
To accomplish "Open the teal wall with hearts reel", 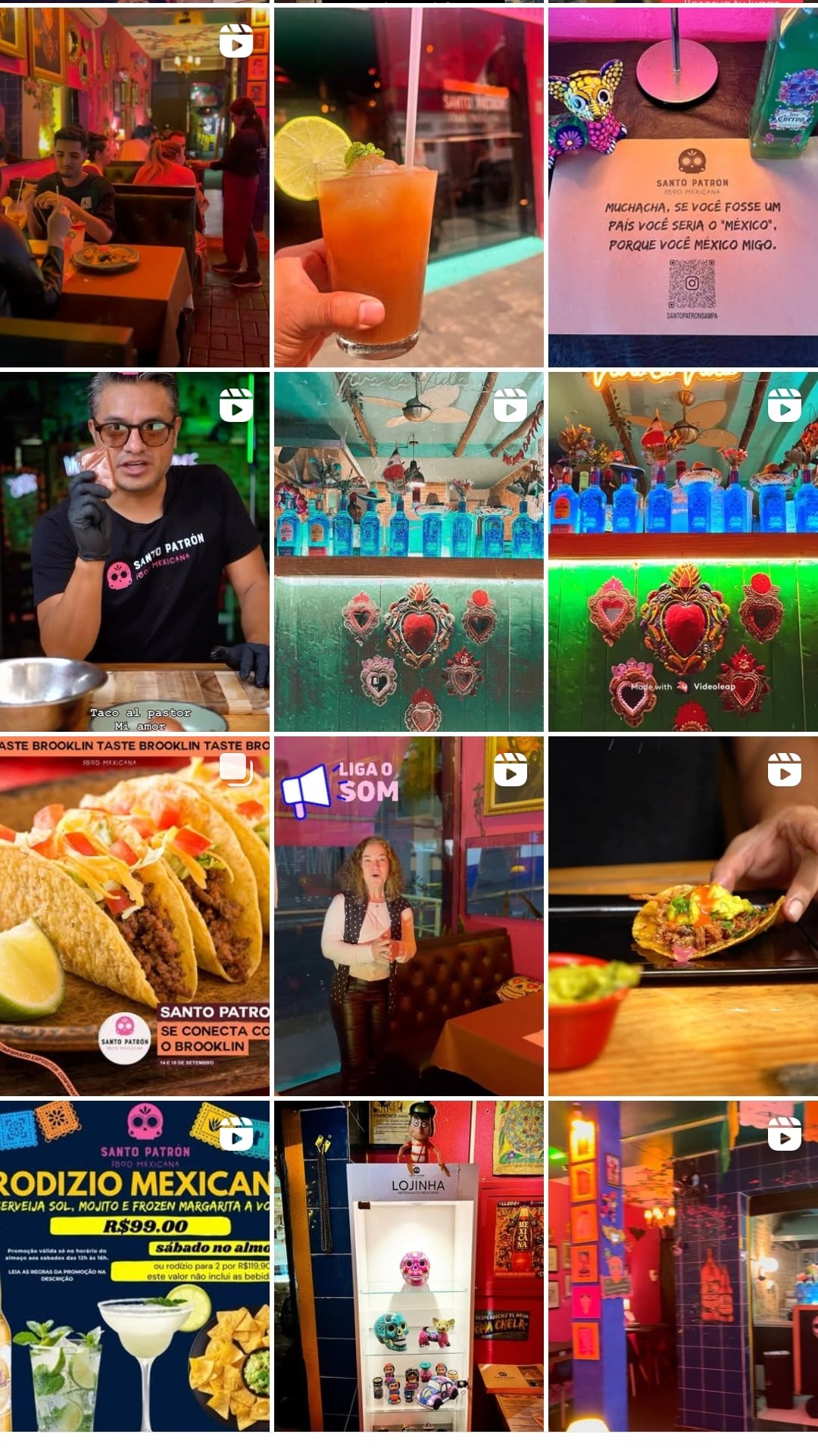I will coord(408,551).
